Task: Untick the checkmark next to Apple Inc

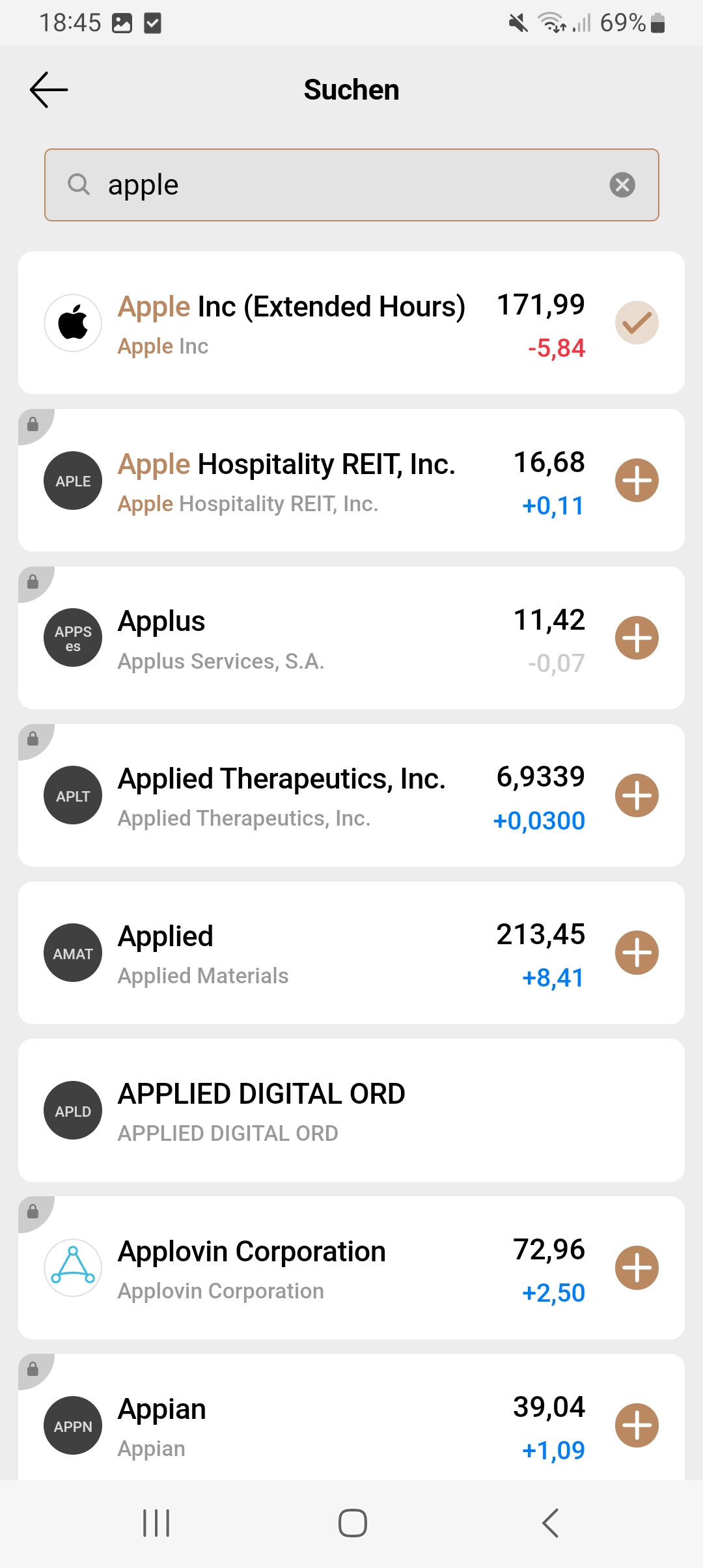Action: (x=637, y=322)
